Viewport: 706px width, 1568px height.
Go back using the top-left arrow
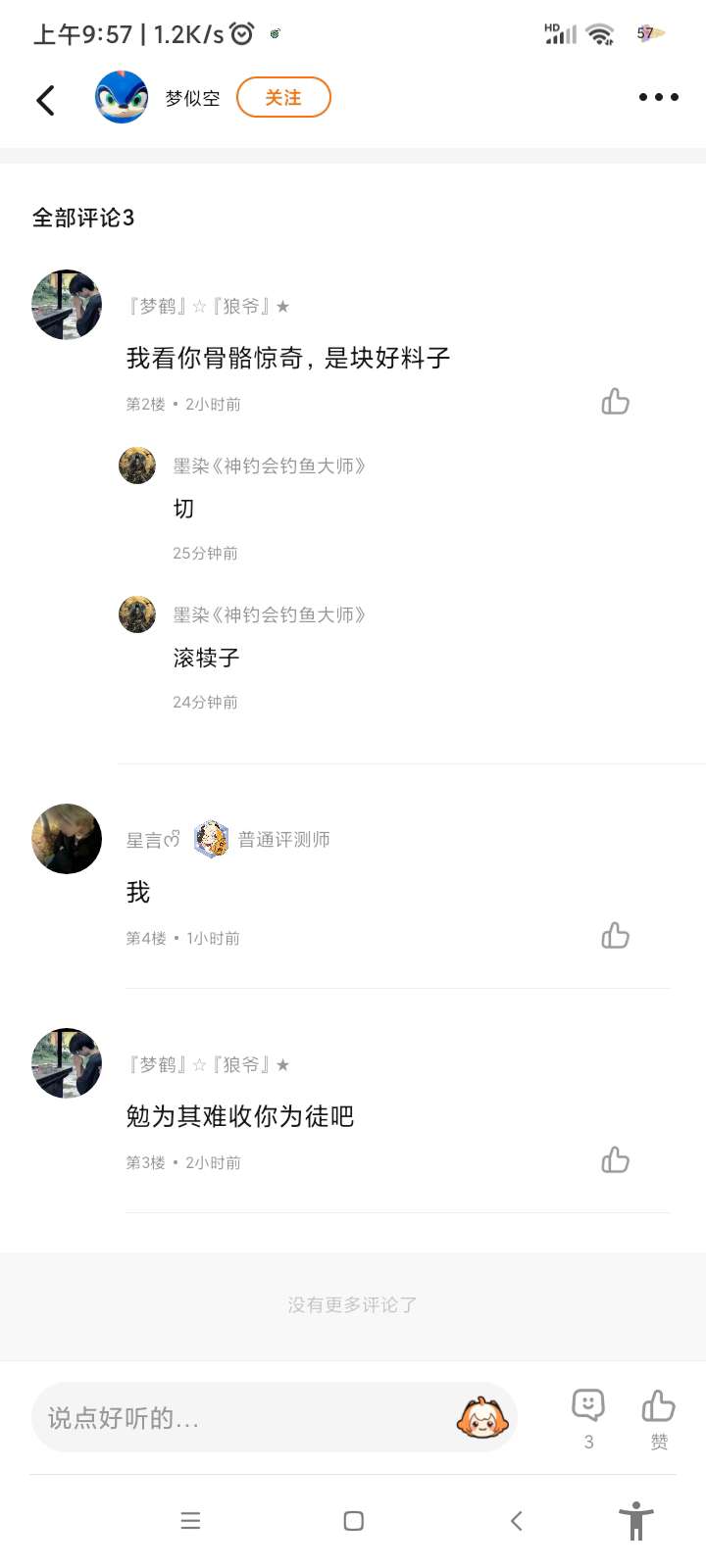click(x=45, y=99)
